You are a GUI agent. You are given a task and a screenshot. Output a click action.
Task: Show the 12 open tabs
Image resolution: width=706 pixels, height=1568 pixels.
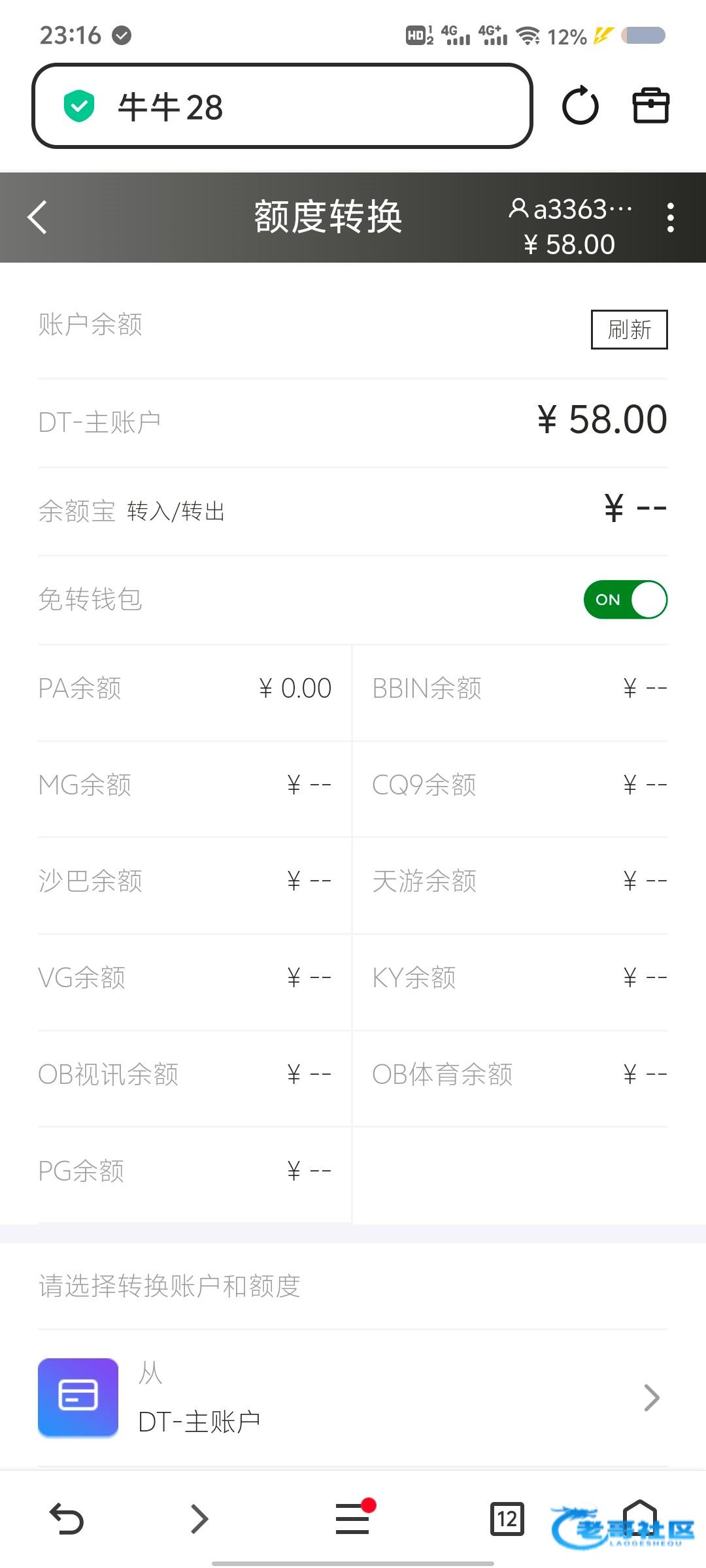(x=507, y=1518)
